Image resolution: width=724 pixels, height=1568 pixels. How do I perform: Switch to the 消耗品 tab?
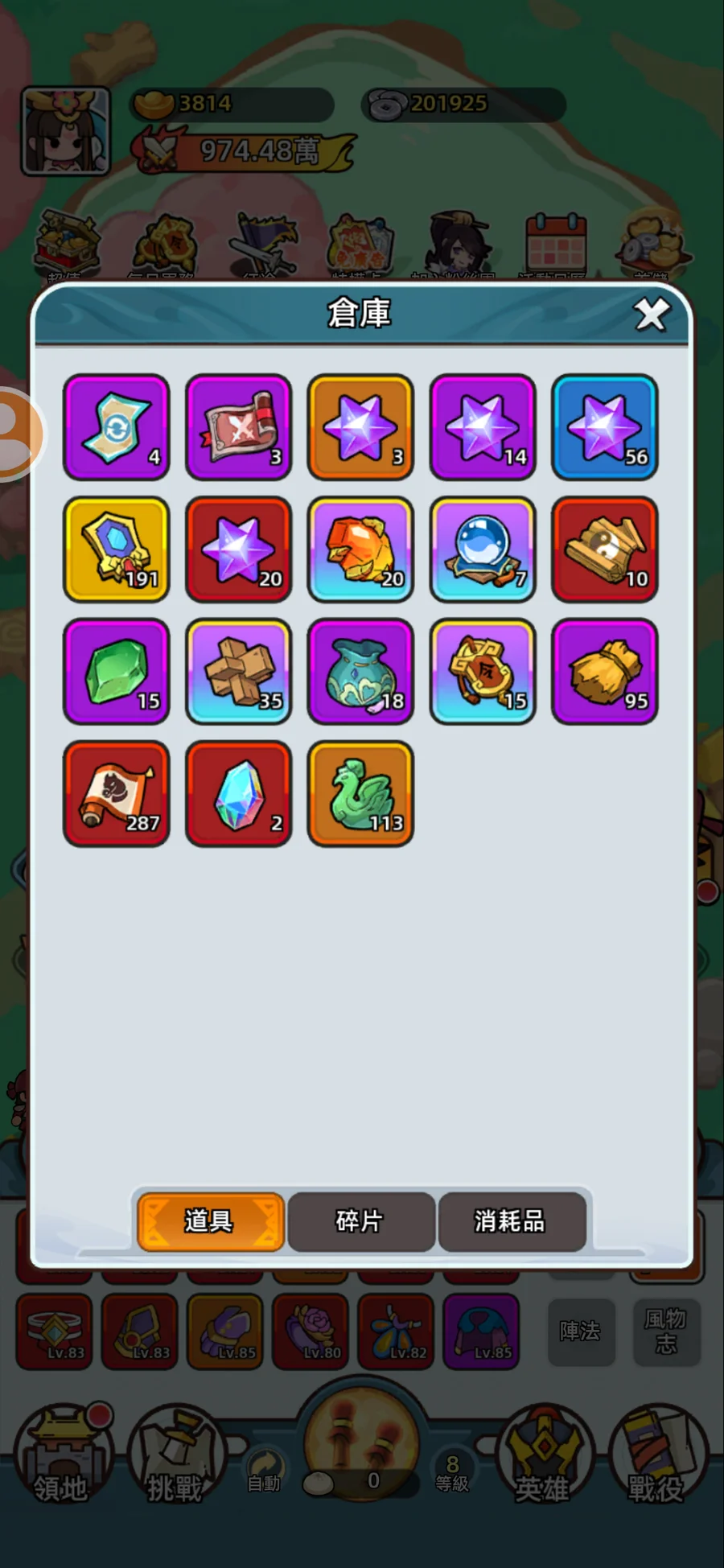pos(511,1221)
